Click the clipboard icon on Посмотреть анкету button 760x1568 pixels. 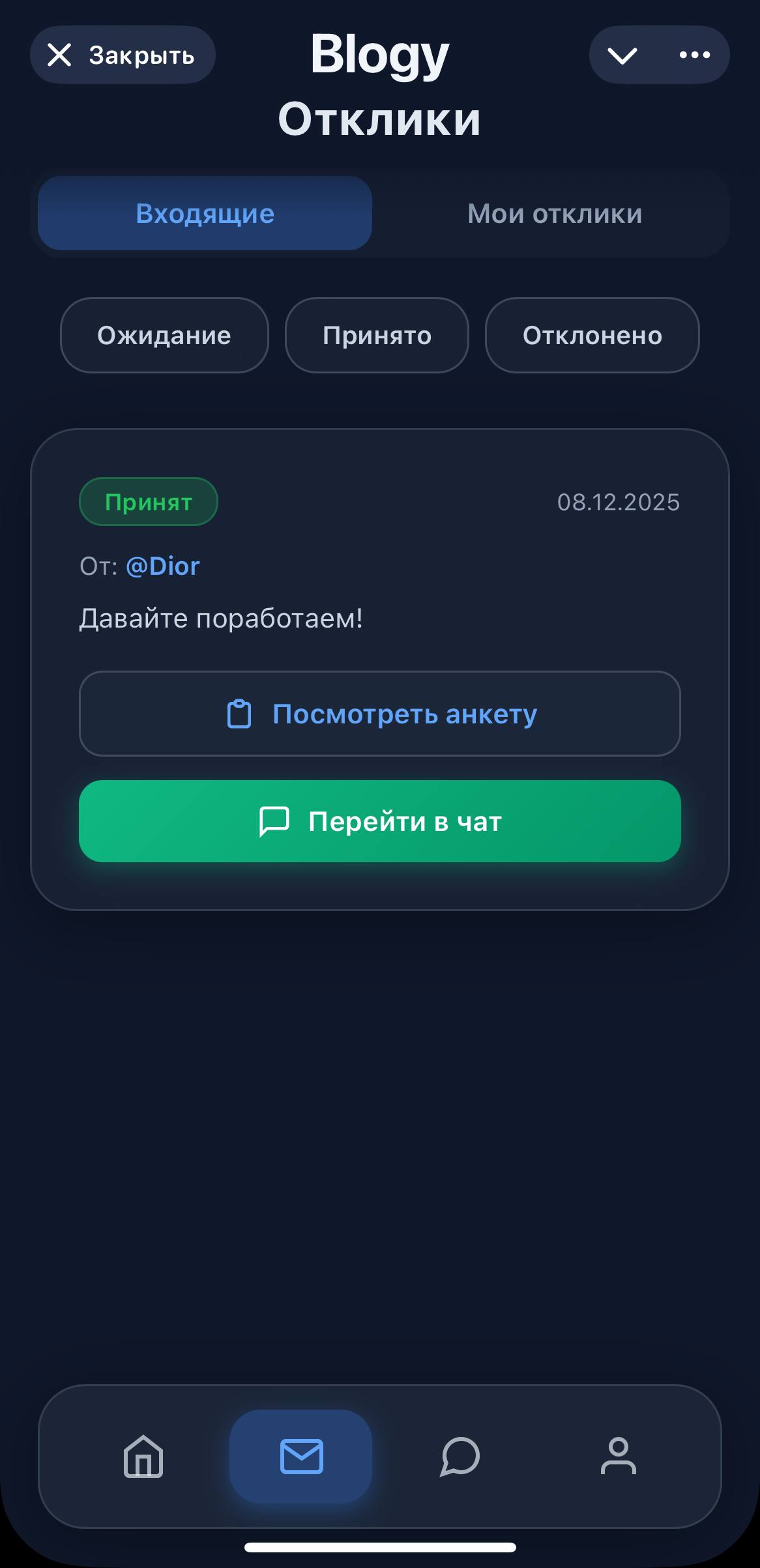click(239, 714)
